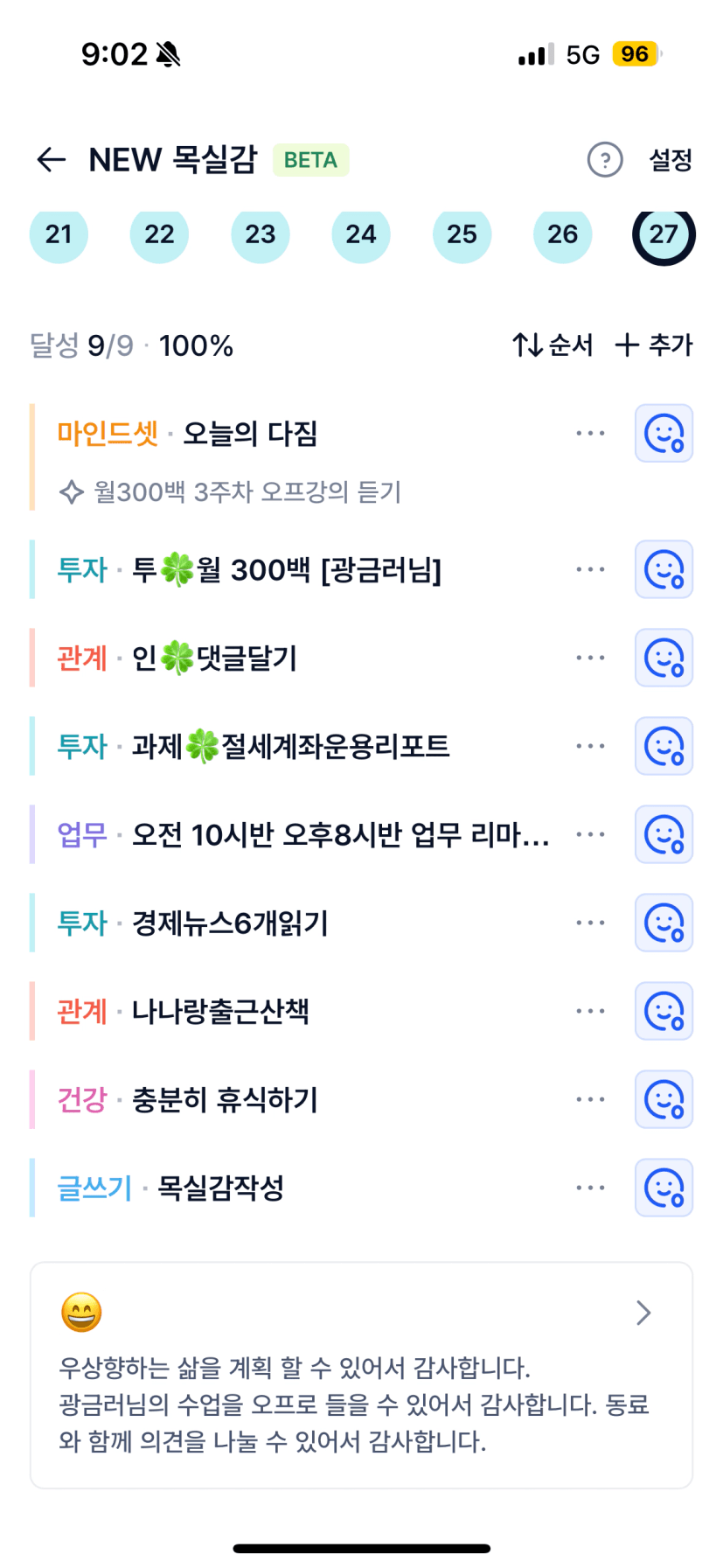Open more options for 인🍀댓글달기
The height and width of the screenshot is (1568, 723).
[591, 658]
